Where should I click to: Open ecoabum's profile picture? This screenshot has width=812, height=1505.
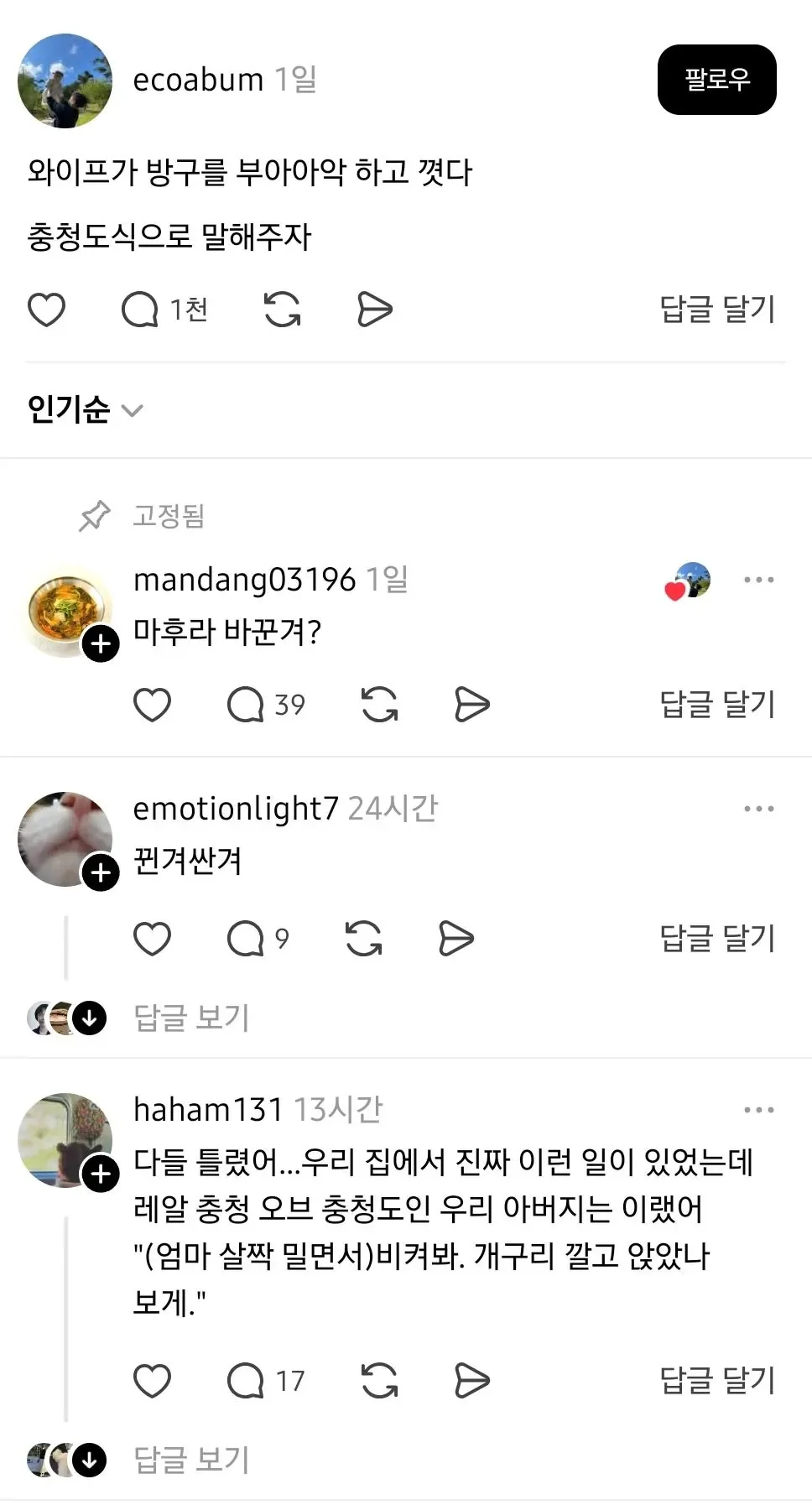[x=65, y=81]
